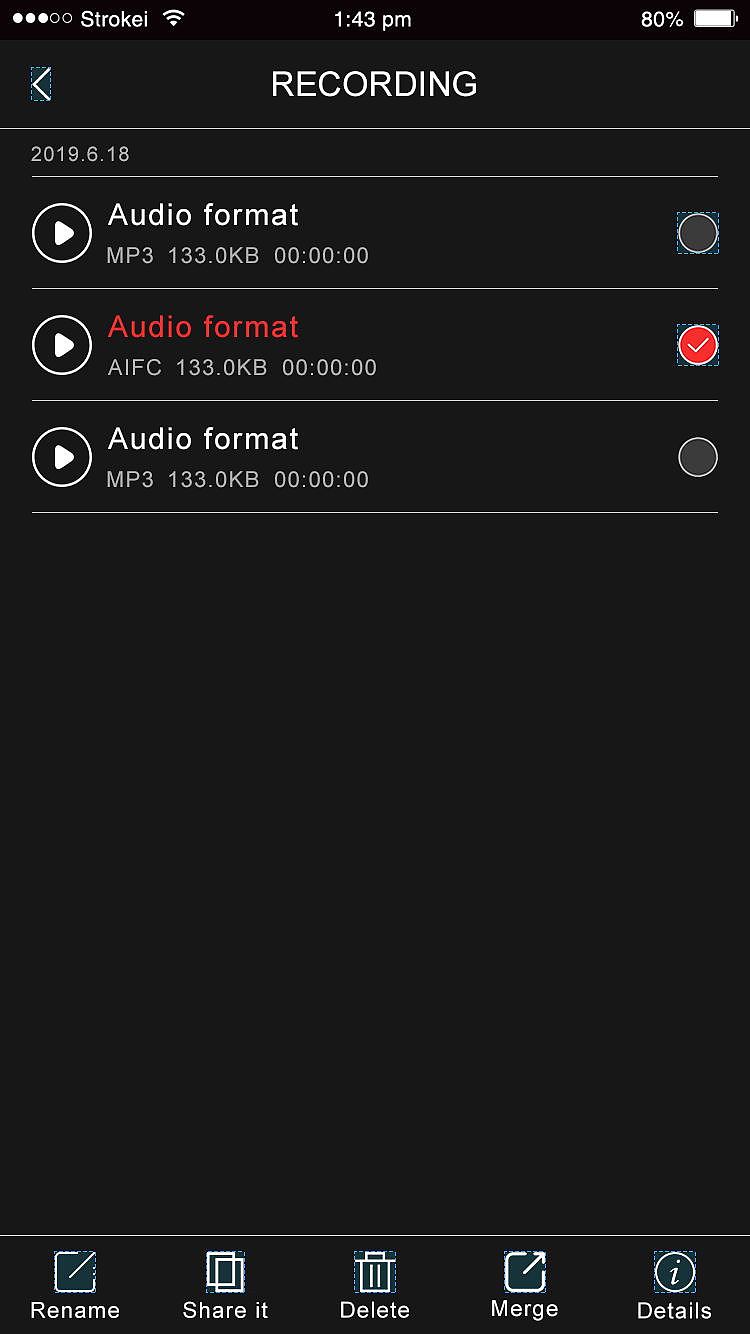Tap the Merge export-arrow icon

pyautogui.click(x=524, y=1272)
